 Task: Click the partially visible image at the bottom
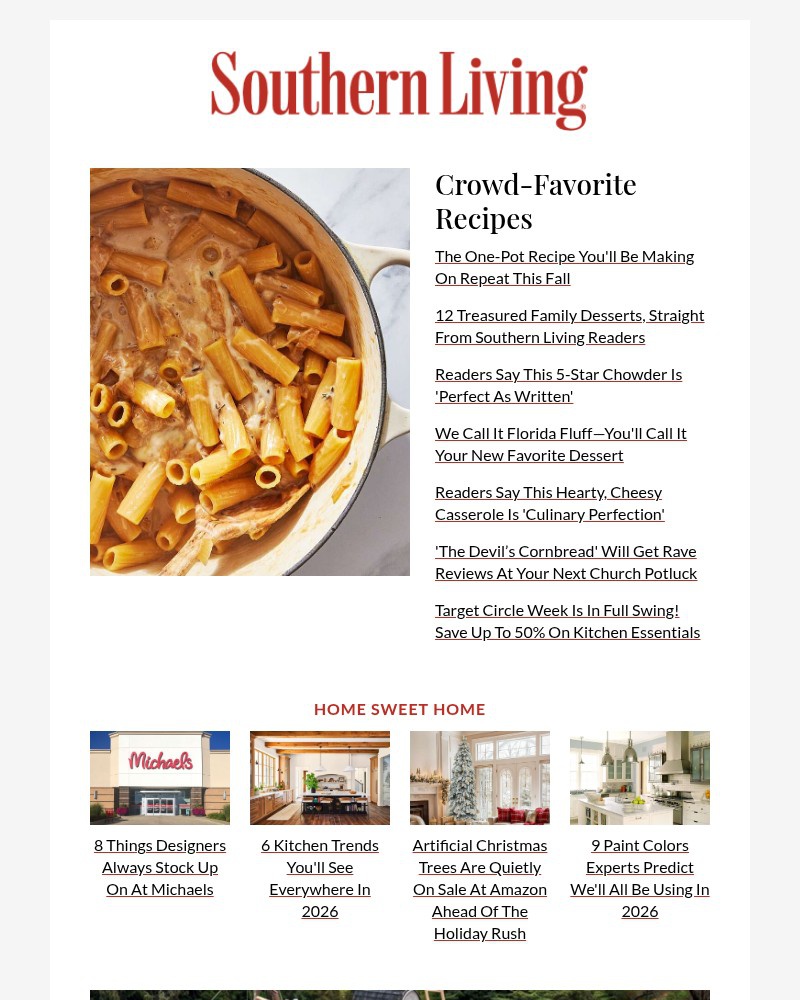click(399, 995)
